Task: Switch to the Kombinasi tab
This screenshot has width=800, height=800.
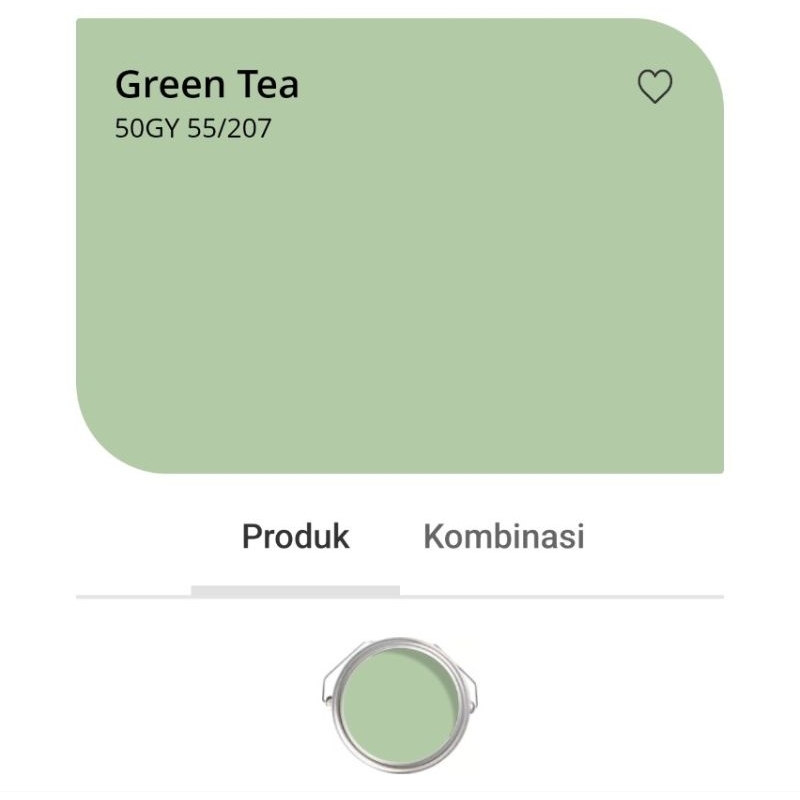Action: point(503,536)
